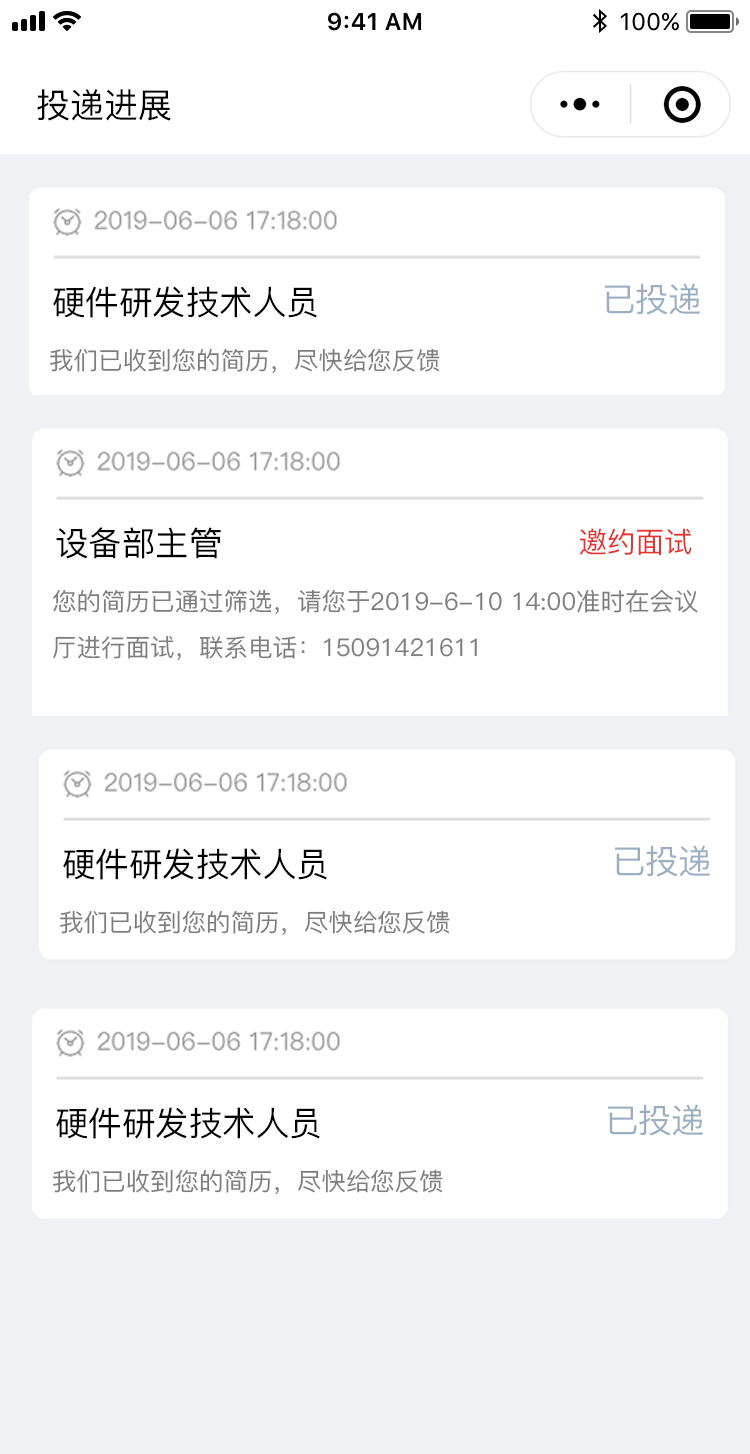
Task: Close the mini program with the circle icon
Action: [682, 104]
